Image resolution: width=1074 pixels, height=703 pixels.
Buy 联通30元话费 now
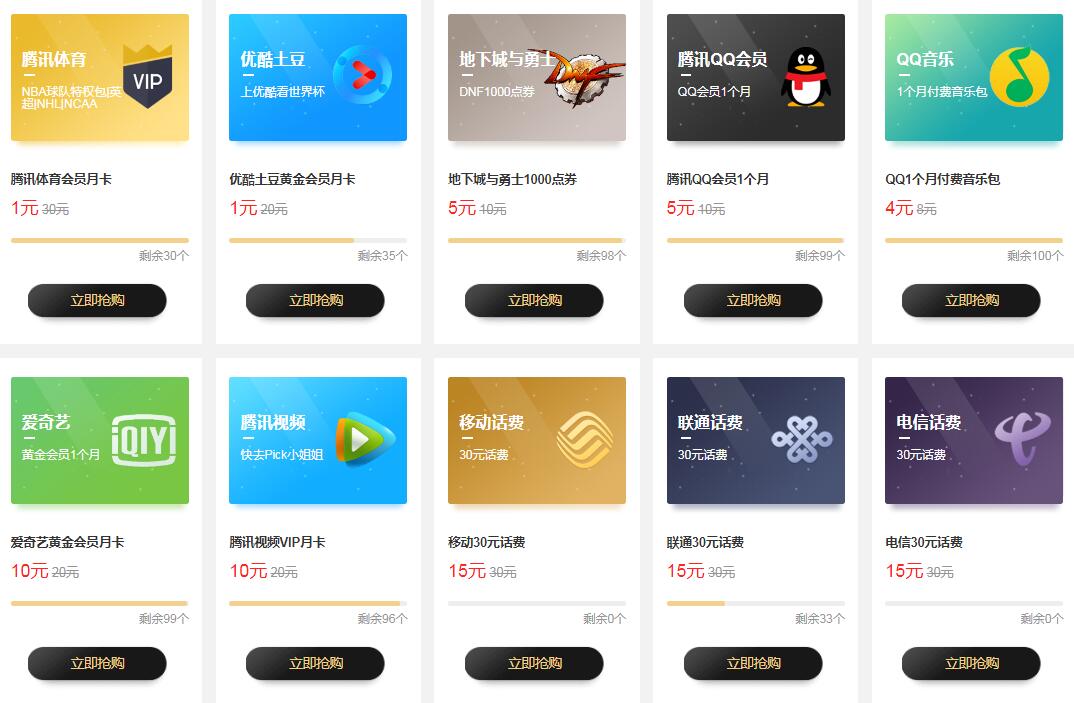tap(753, 663)
